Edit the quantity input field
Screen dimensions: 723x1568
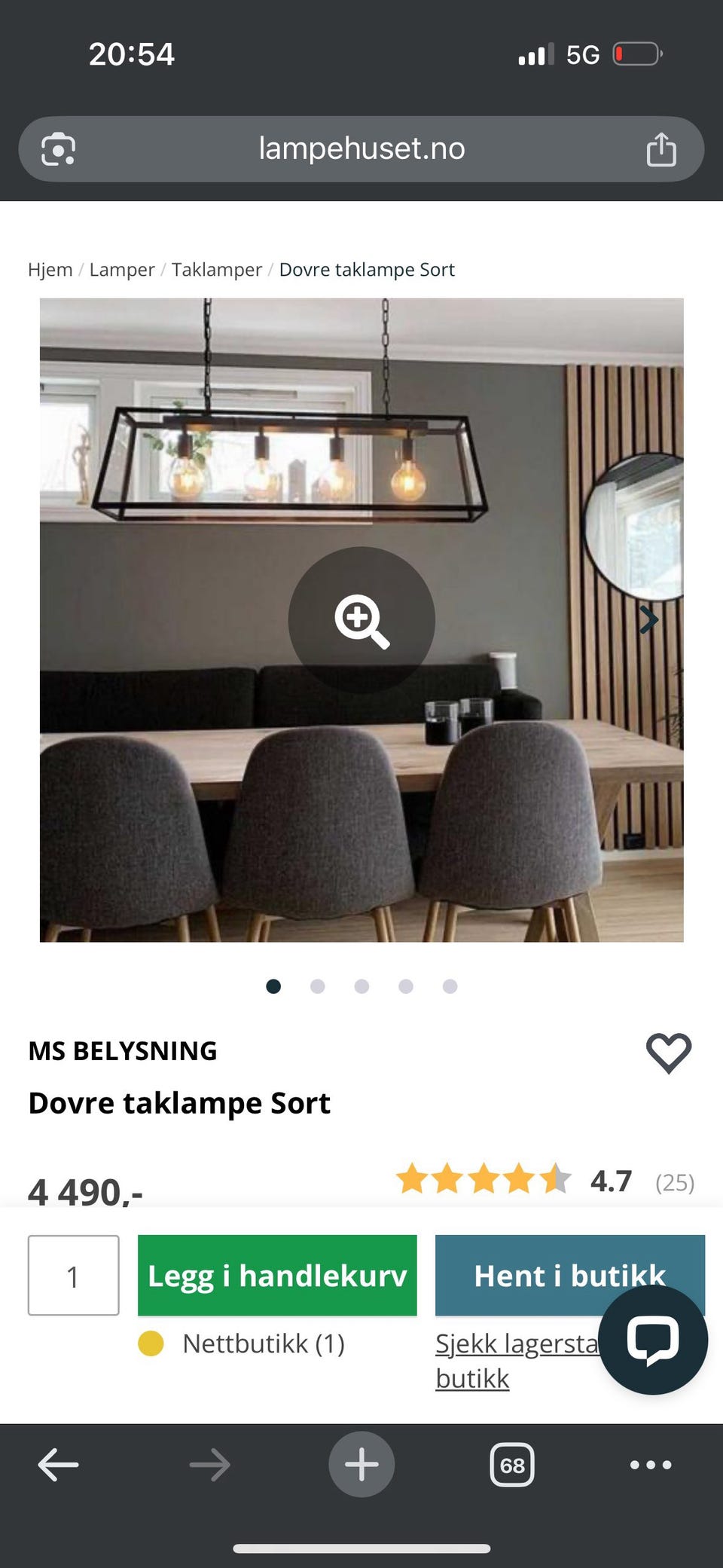pos(73,1275)
